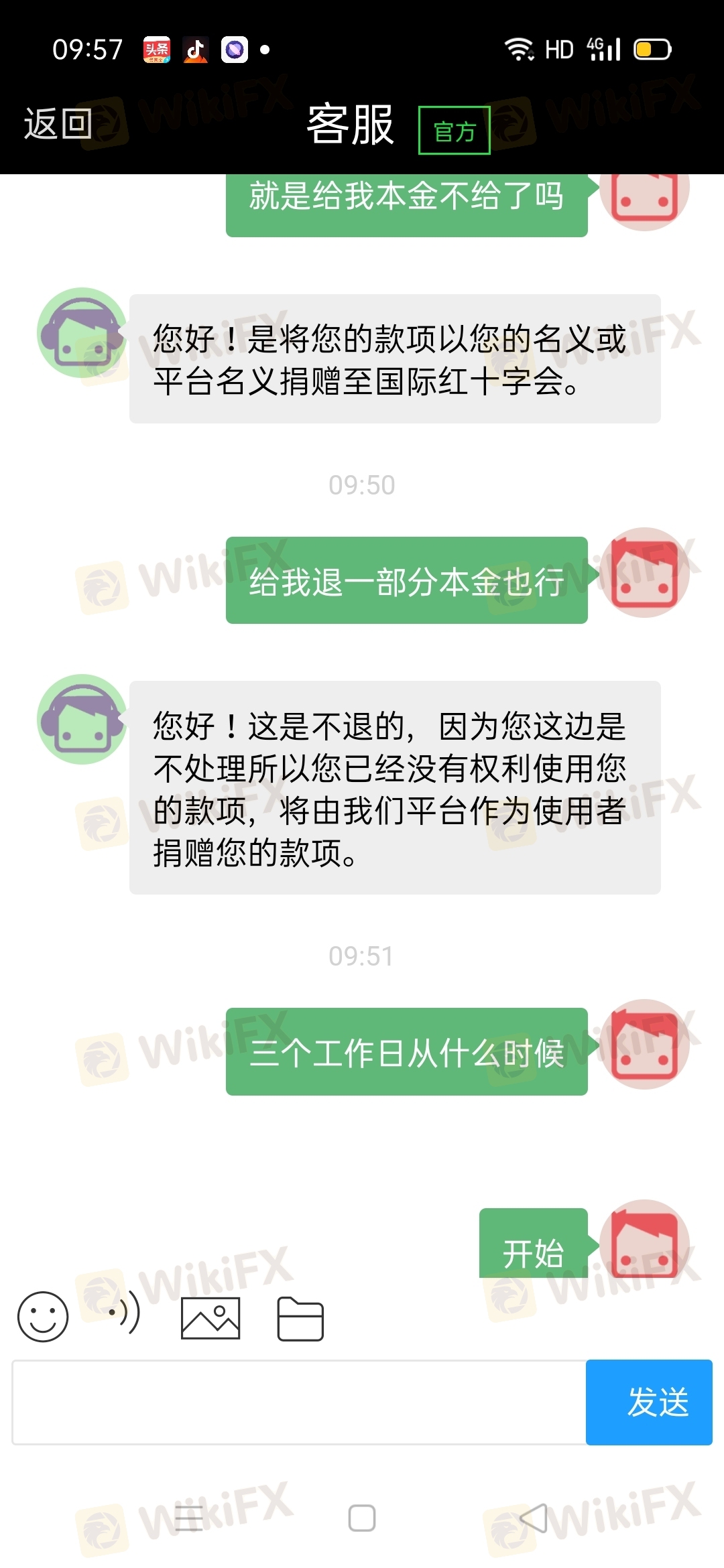Open the emoji picker
The height and width of the screenshot is (1568, 724).
[x=43, y=1317]
